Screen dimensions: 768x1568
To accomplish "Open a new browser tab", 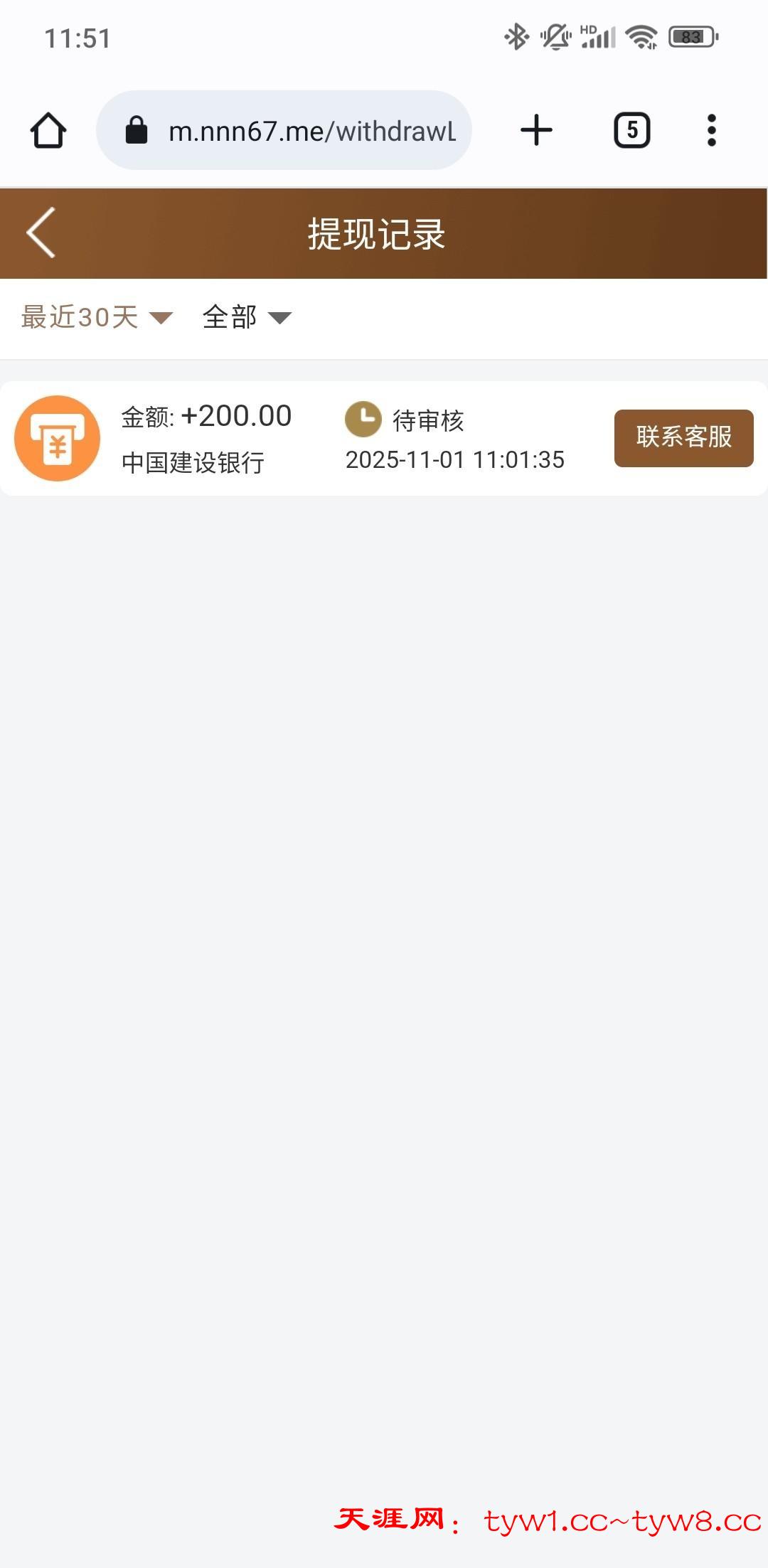I will coord(536,131).
